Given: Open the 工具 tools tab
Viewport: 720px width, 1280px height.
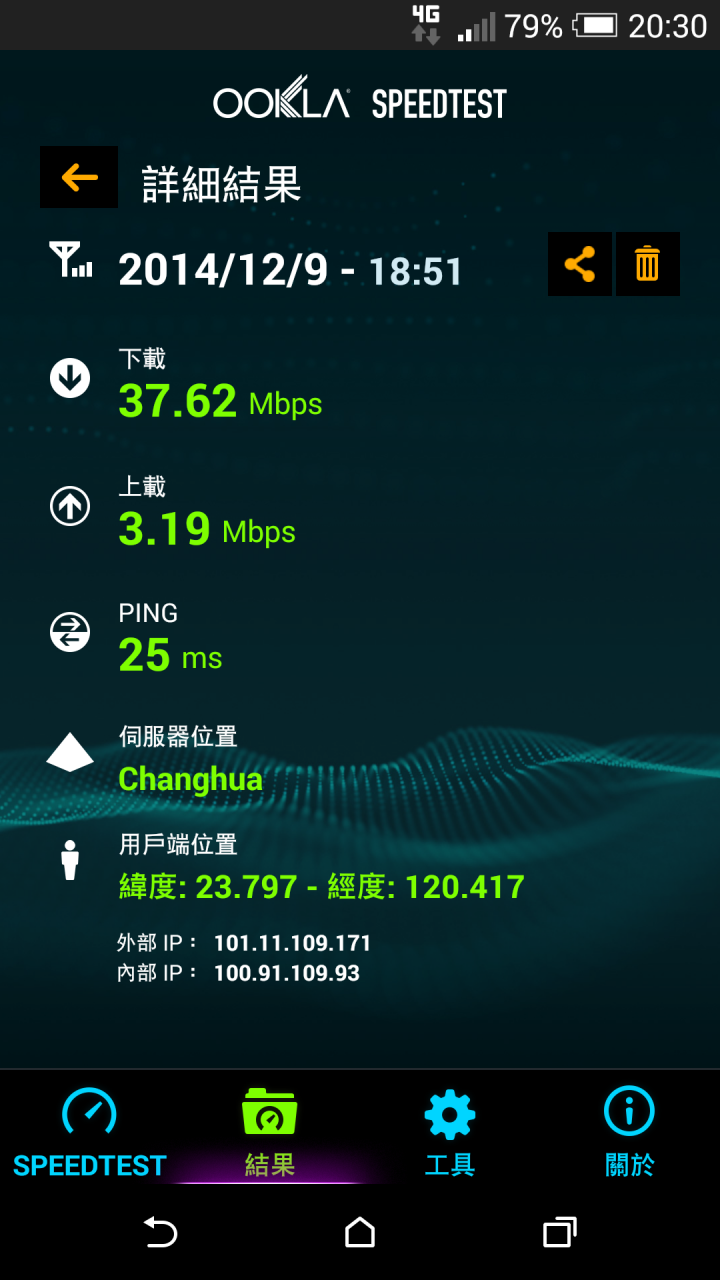Looking at the screenshot, I should 450,1130.
